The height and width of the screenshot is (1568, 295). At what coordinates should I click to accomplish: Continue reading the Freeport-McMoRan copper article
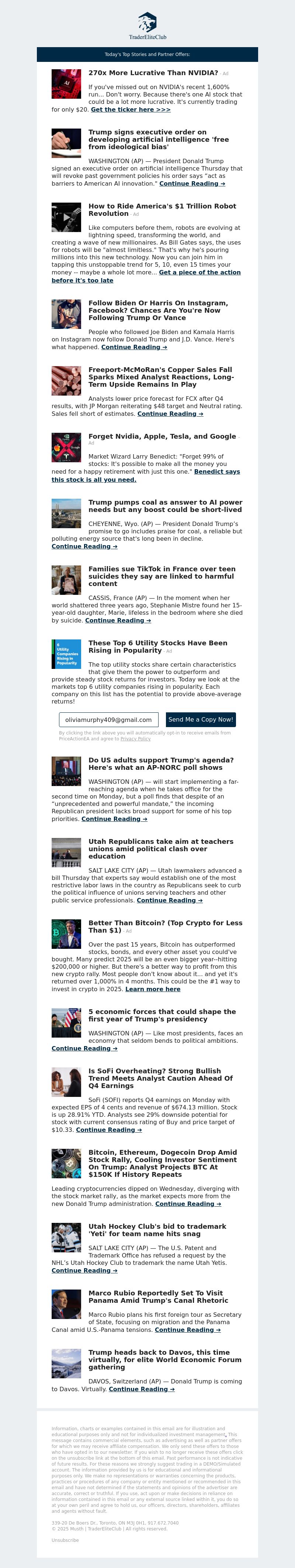tap(170, 414)
